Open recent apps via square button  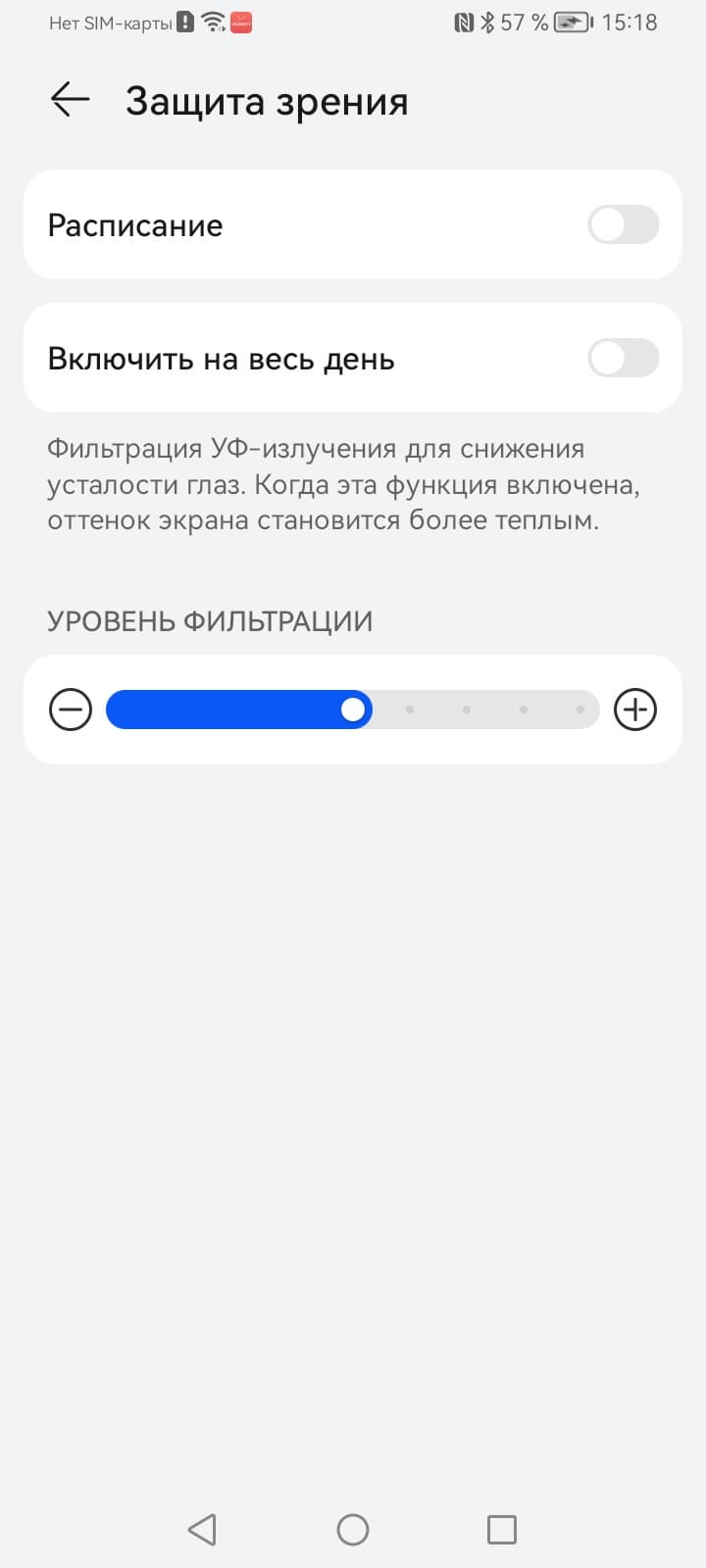(502, 1529)
